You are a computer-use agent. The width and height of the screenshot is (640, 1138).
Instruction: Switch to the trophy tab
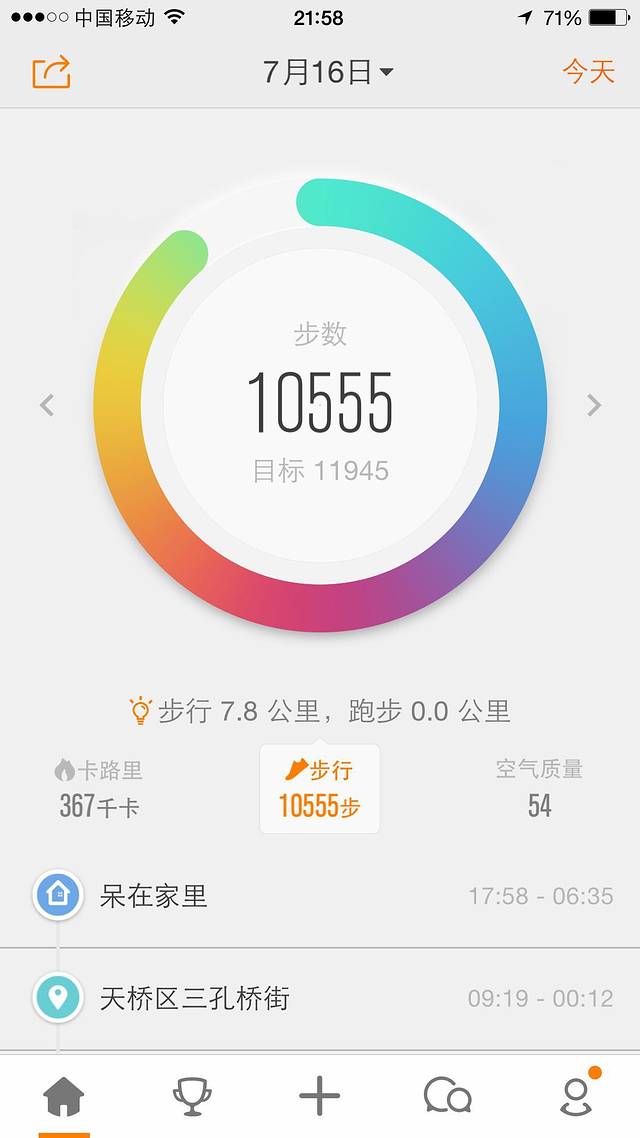pyautogui.click(x=192, y=1097)
